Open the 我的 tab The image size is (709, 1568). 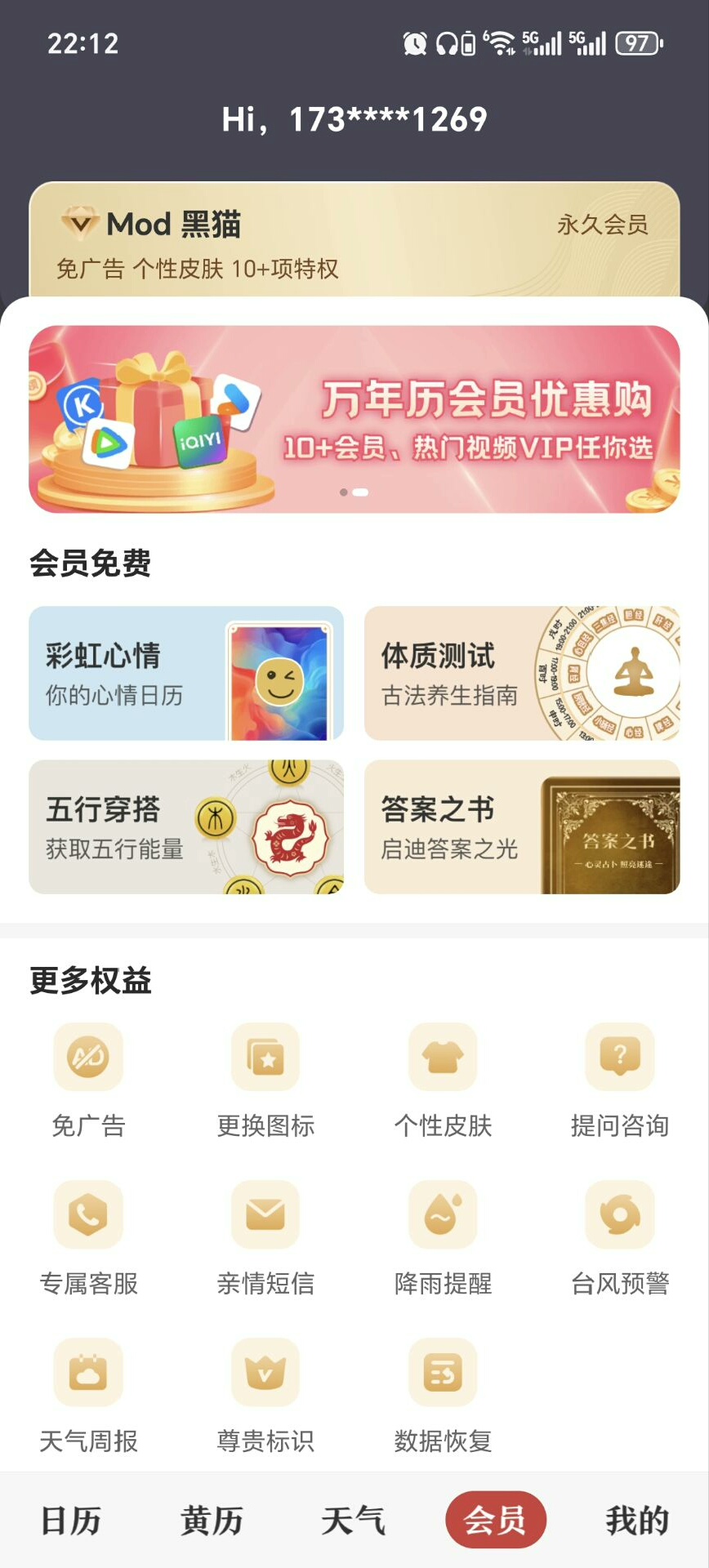(637, 1521)
